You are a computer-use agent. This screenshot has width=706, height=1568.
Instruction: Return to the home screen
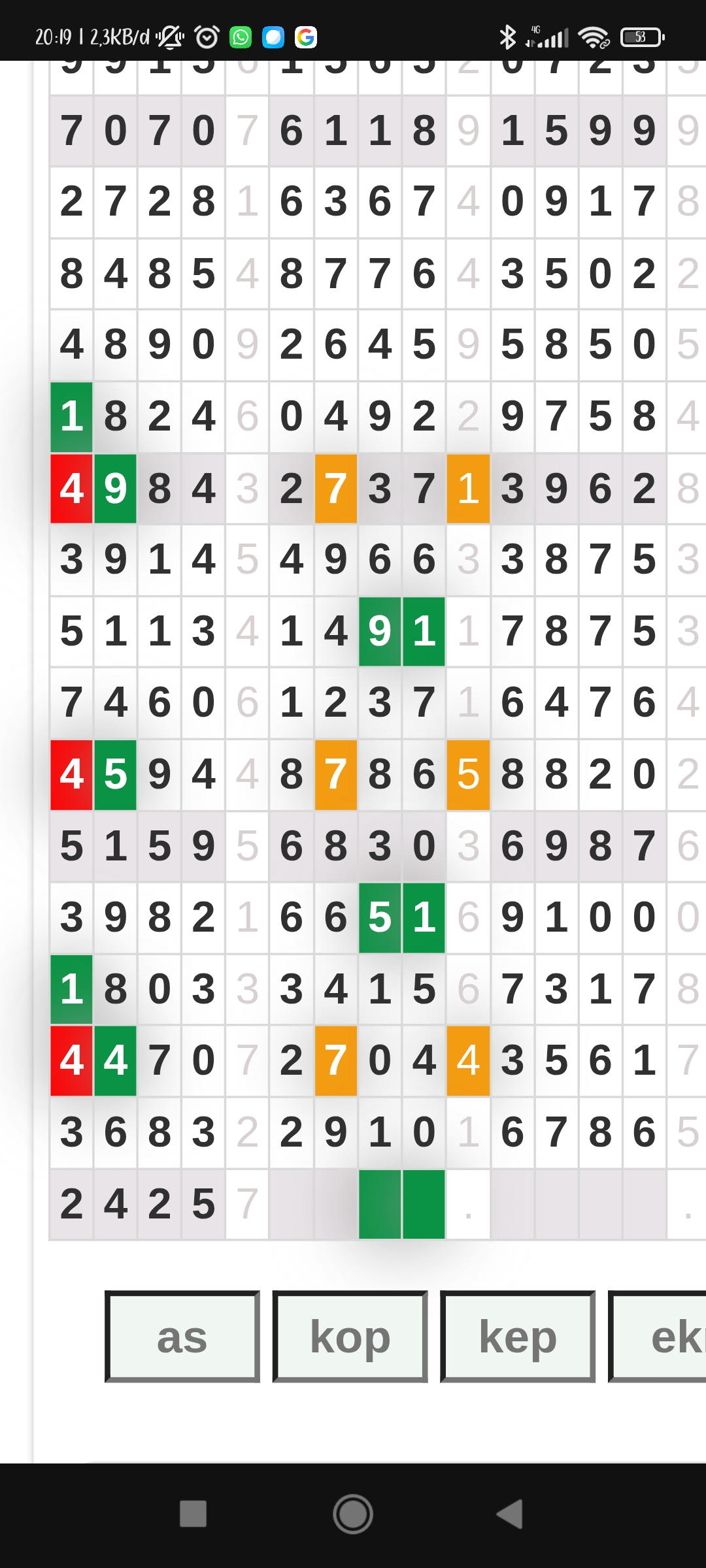tap(353, 1514)
